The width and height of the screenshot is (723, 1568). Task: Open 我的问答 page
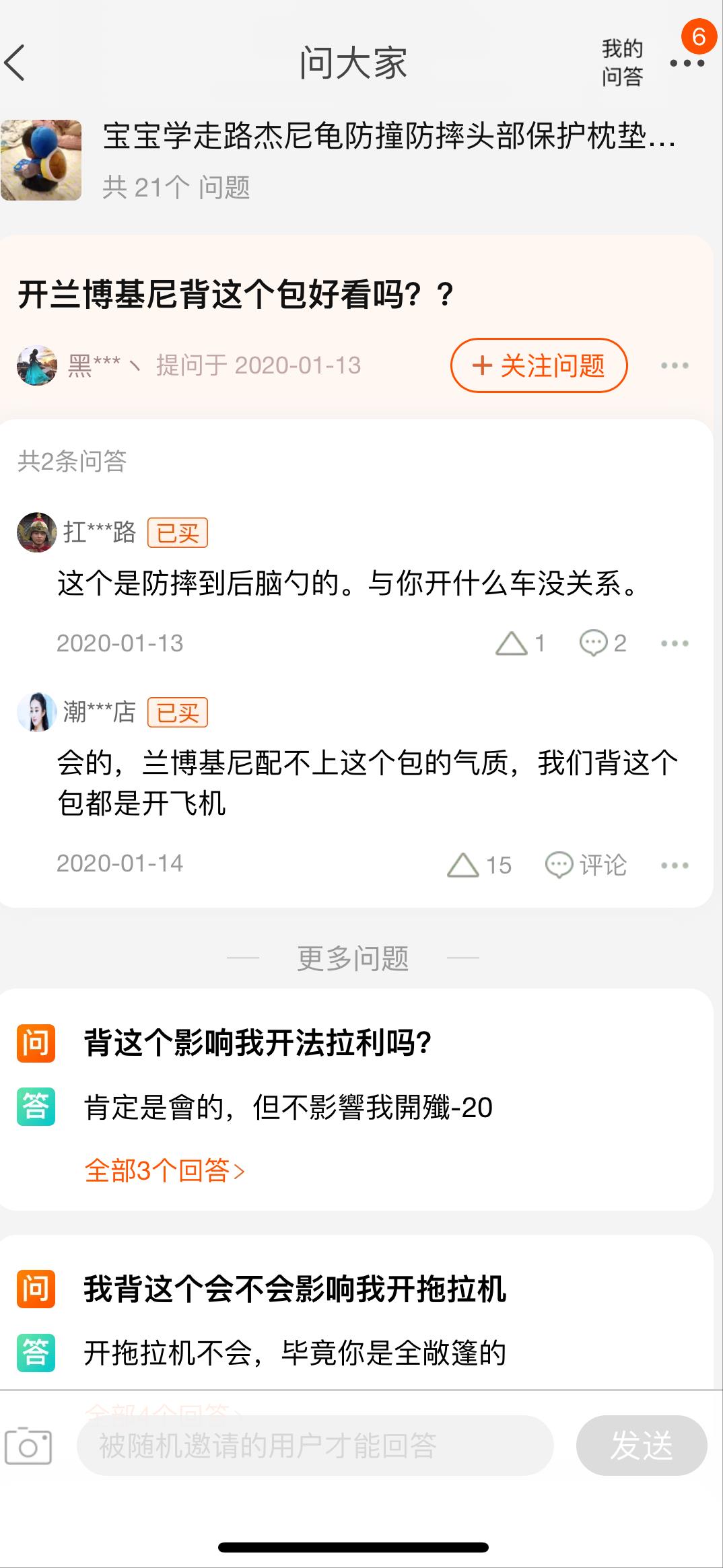click(x=621, y=63)
